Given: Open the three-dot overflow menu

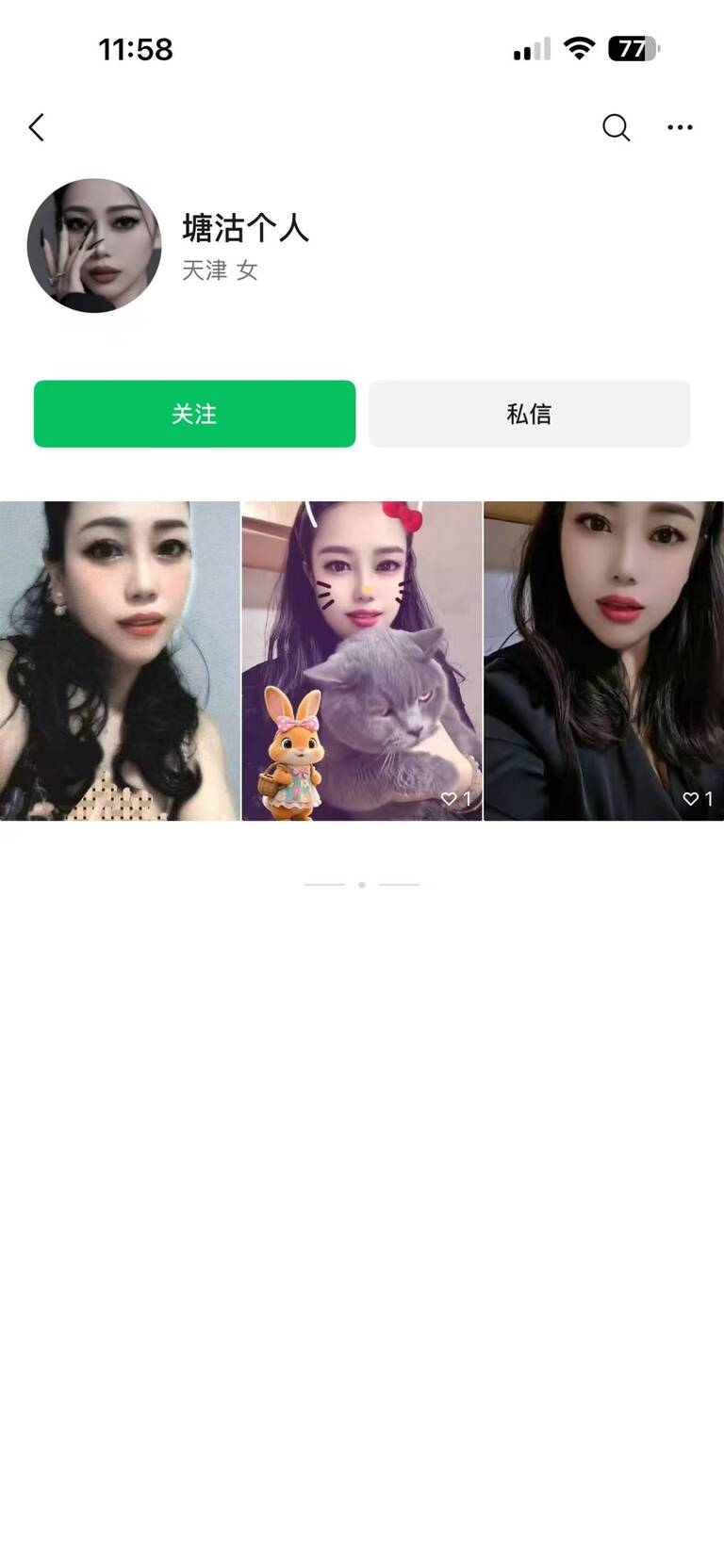Looking at the screenshot, I should pos(680,127).
